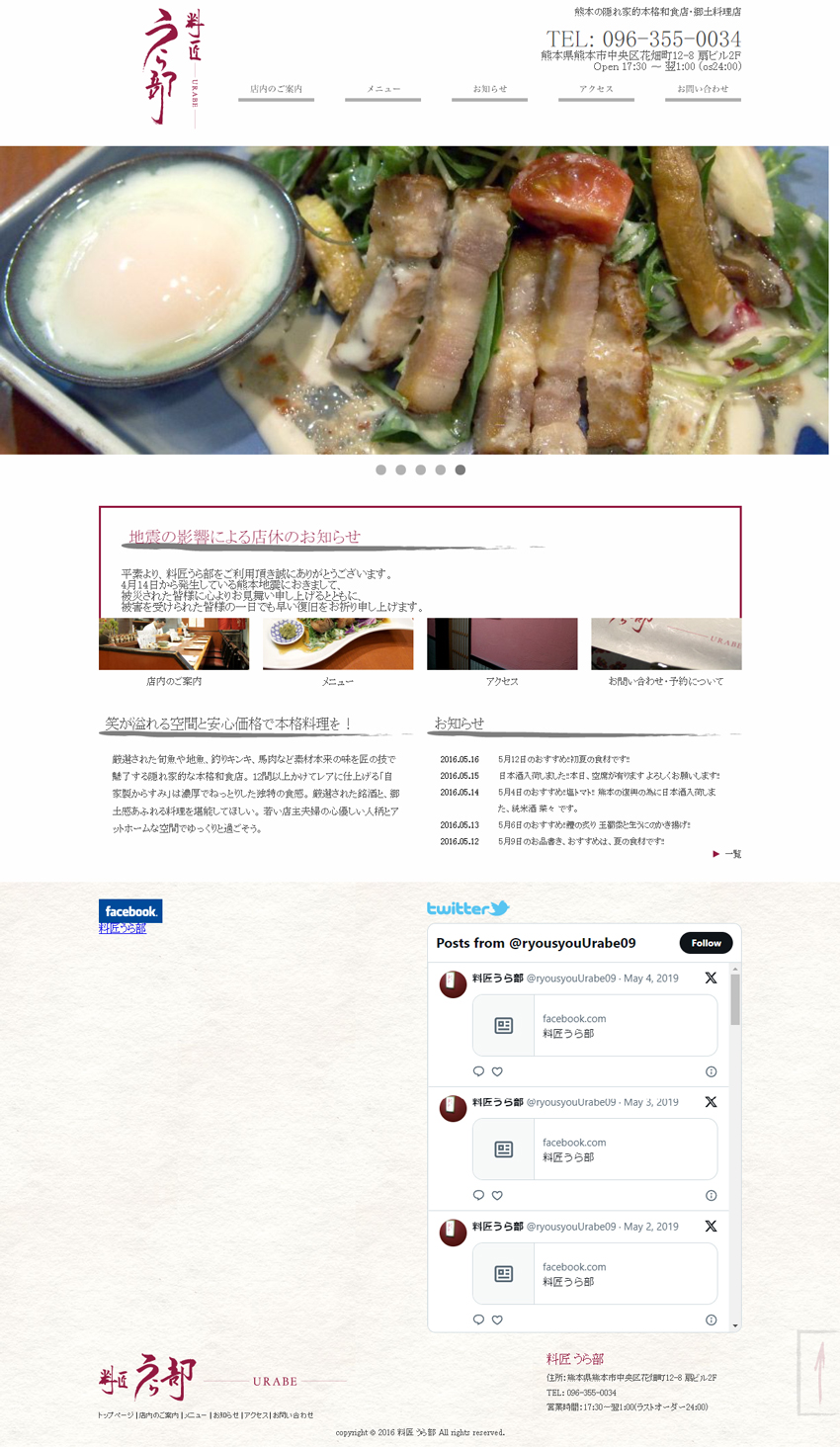The height and width of the screenshot is (1448, 840).
Task: Open the お問い合わせ item in the top navigation
Action: tap(703, 90)
